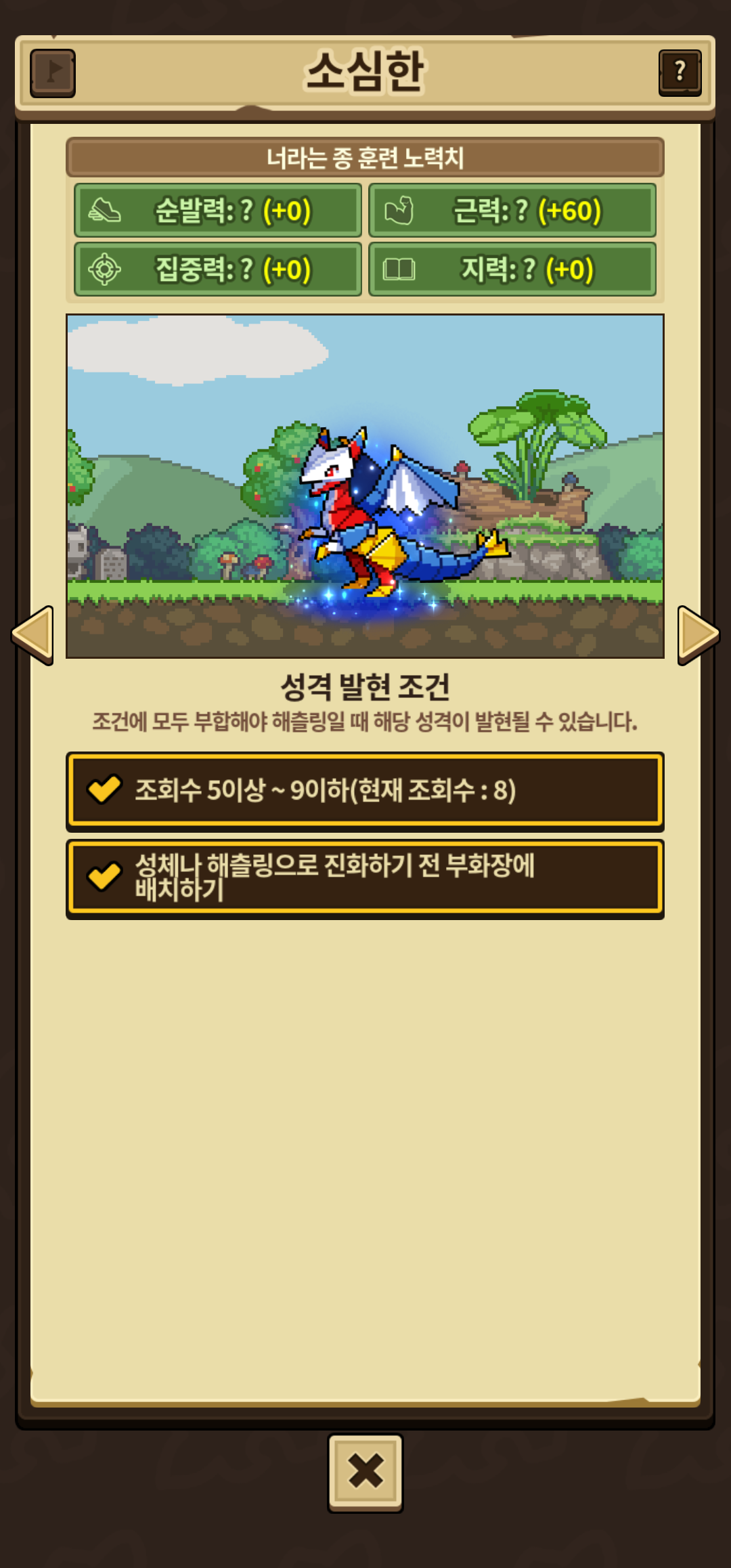
Task: Open the question mark help button
Action: tap(680, 72)
